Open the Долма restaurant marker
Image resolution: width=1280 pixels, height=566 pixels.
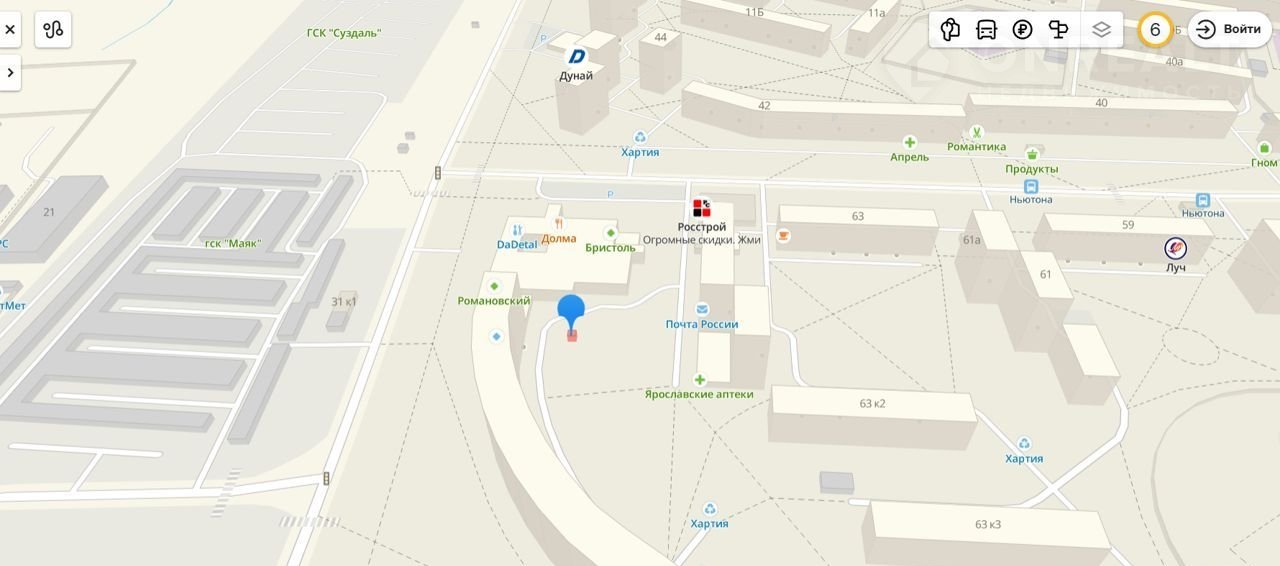tap(559, 225)
